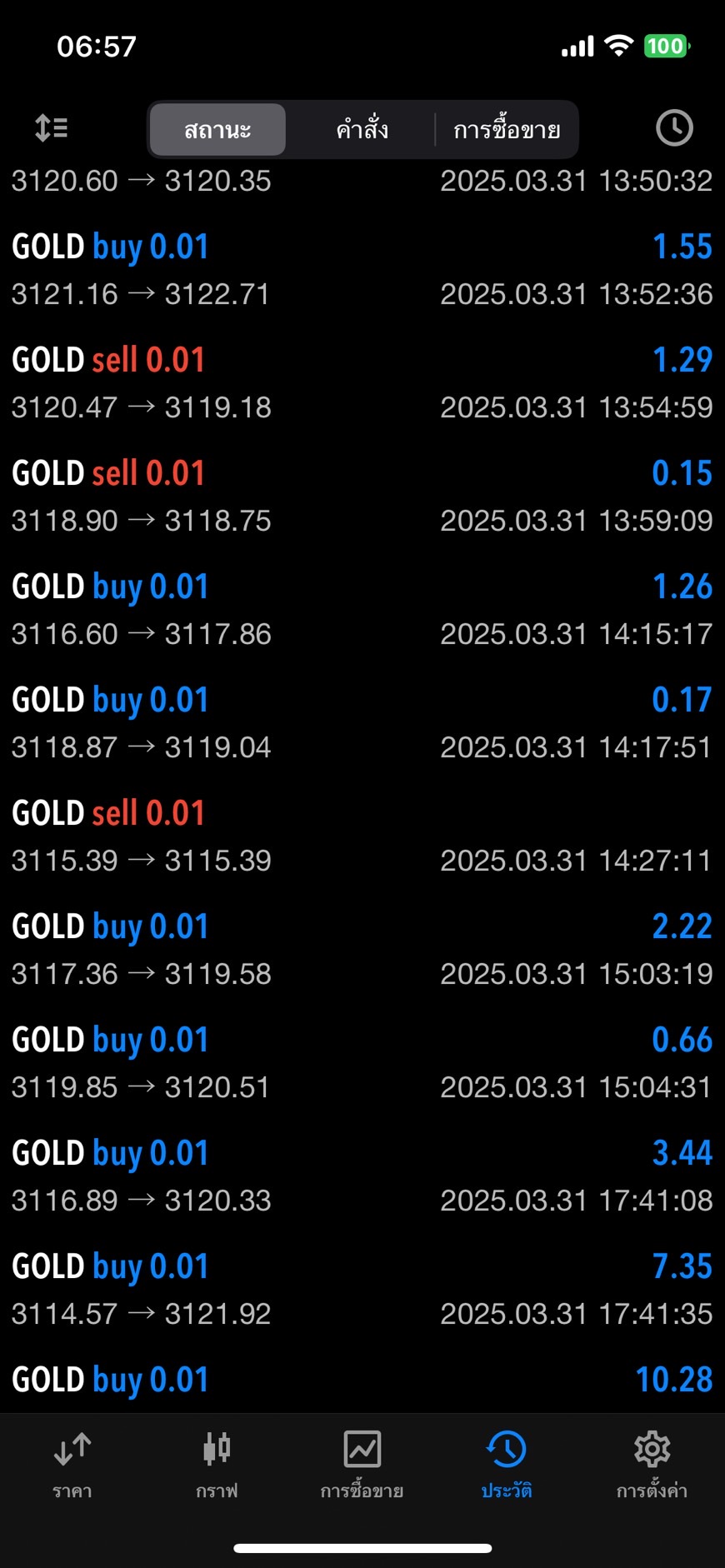Select the สถานะ segment
Image resolution: width=725 pixels, height=1568 pixels.
click(218, 129)
